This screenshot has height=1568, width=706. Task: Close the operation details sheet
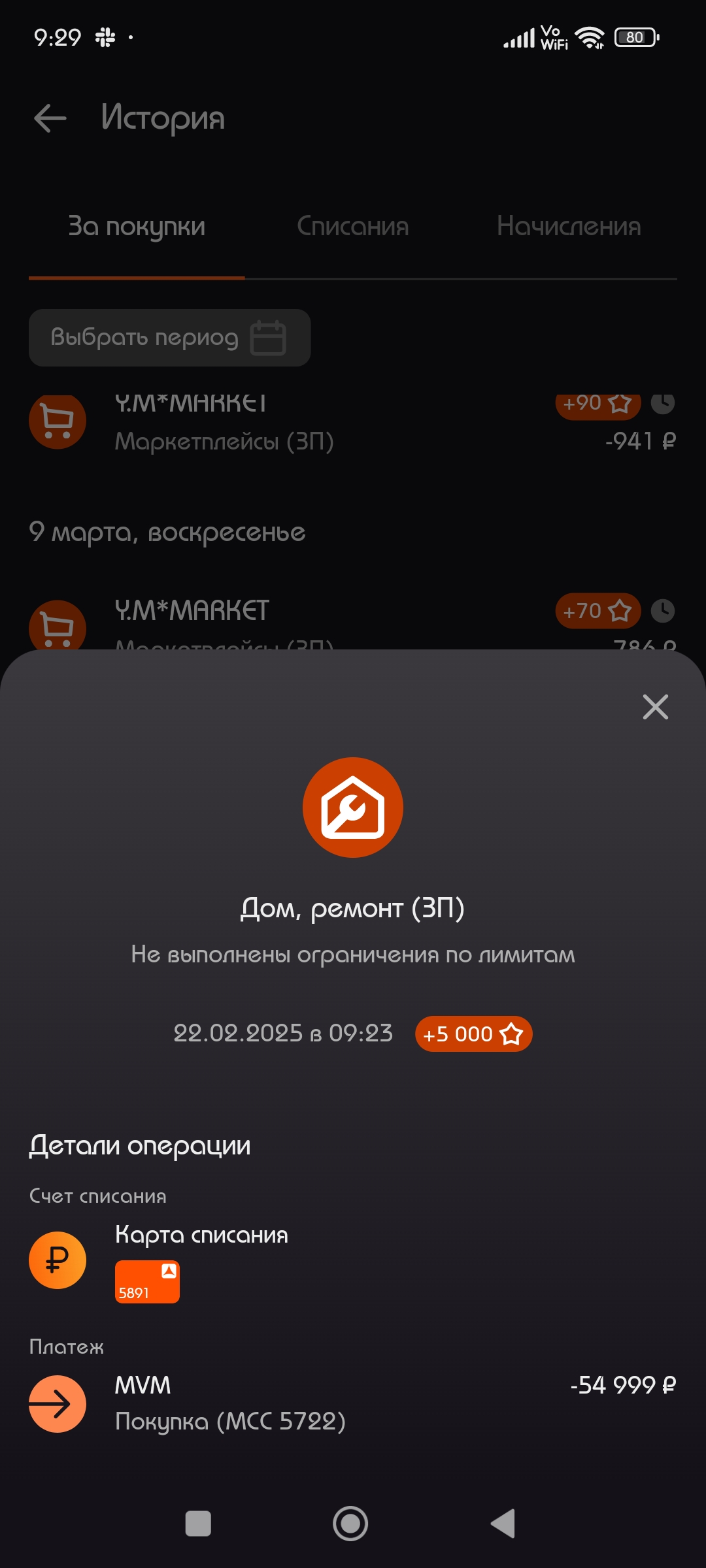click(x=655, y=707)
